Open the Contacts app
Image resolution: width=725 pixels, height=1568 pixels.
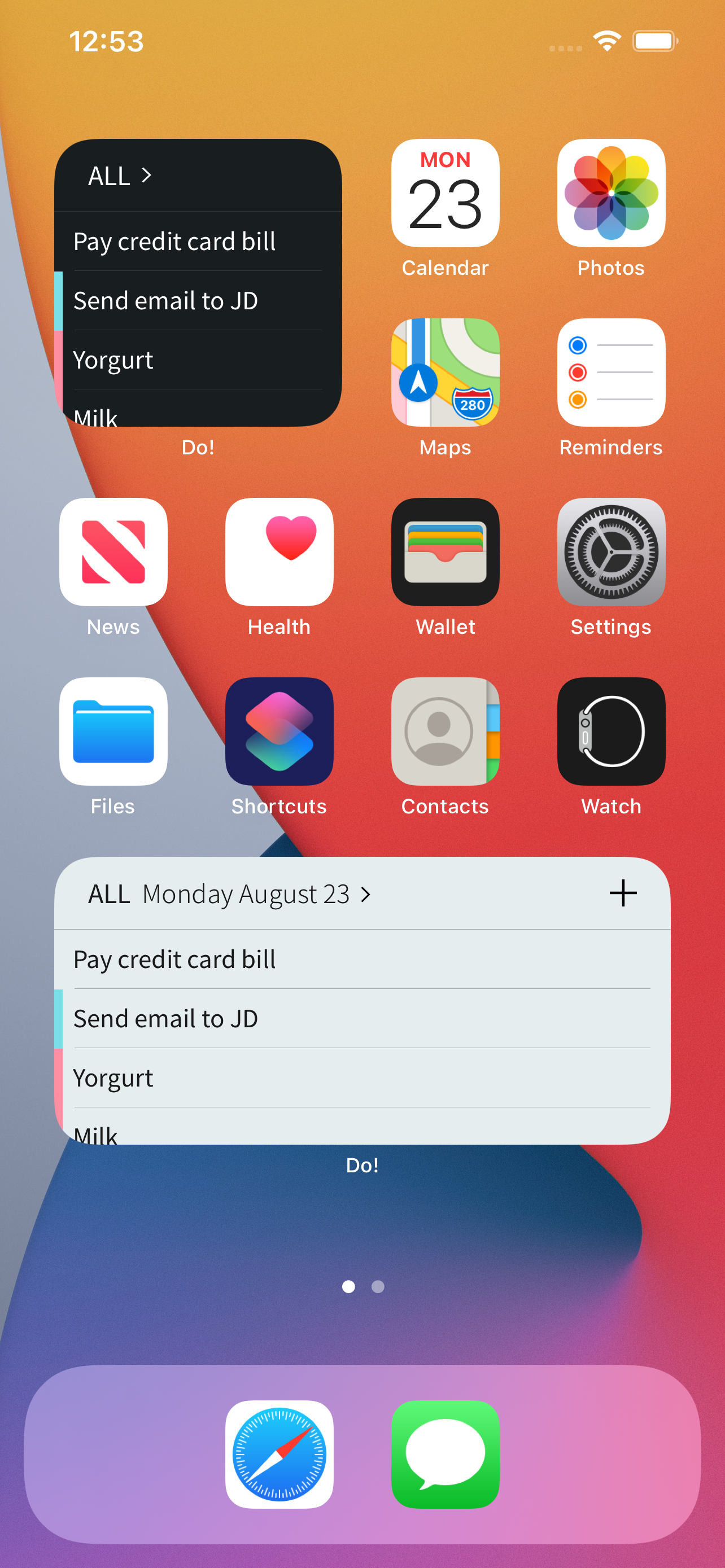point(445,731)
